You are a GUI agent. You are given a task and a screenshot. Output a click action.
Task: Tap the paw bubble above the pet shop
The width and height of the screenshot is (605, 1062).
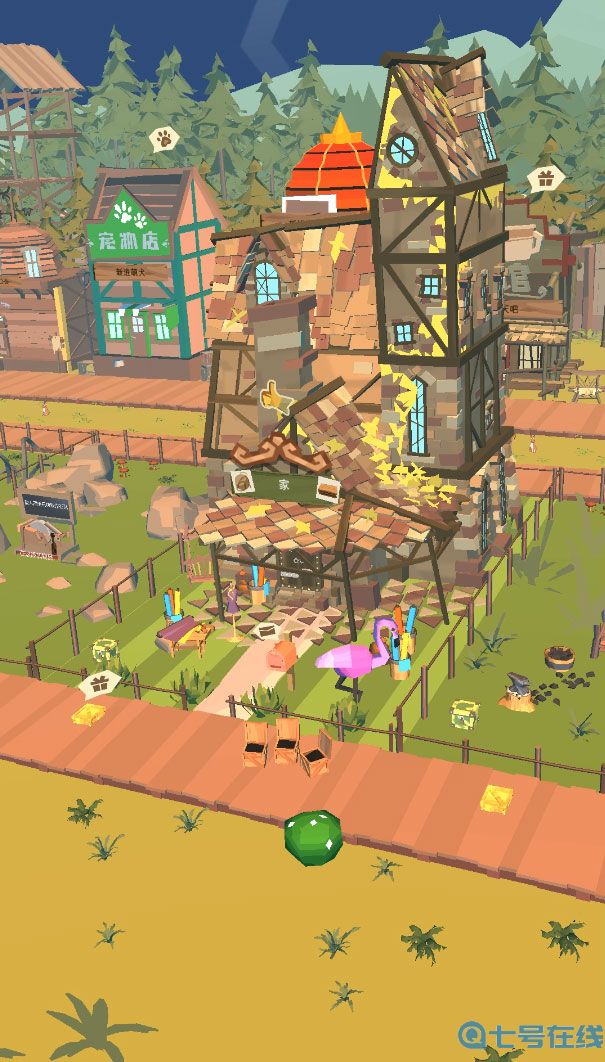tap(163, 139)
